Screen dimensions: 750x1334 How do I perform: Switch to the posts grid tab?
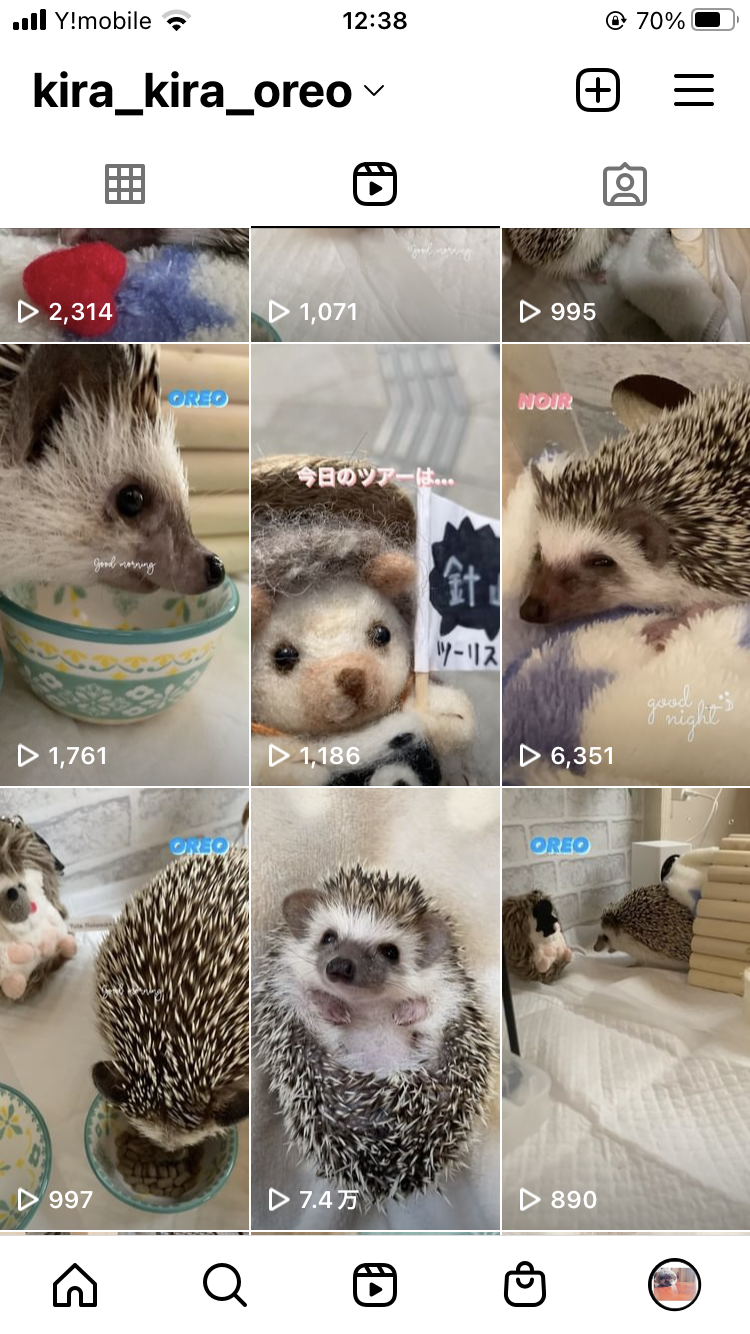(125, 185)
